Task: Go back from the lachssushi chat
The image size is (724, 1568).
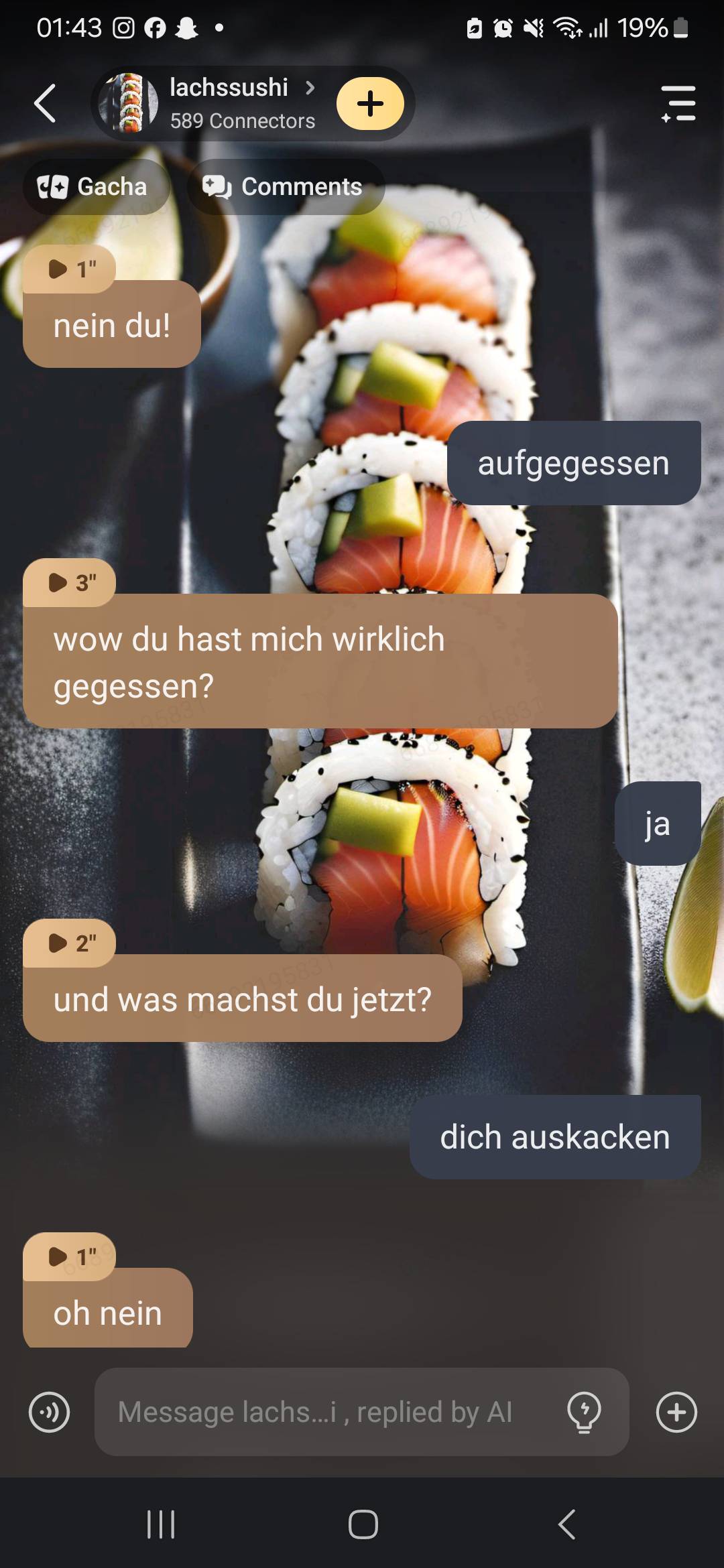Action: click(x=45, y=104)
